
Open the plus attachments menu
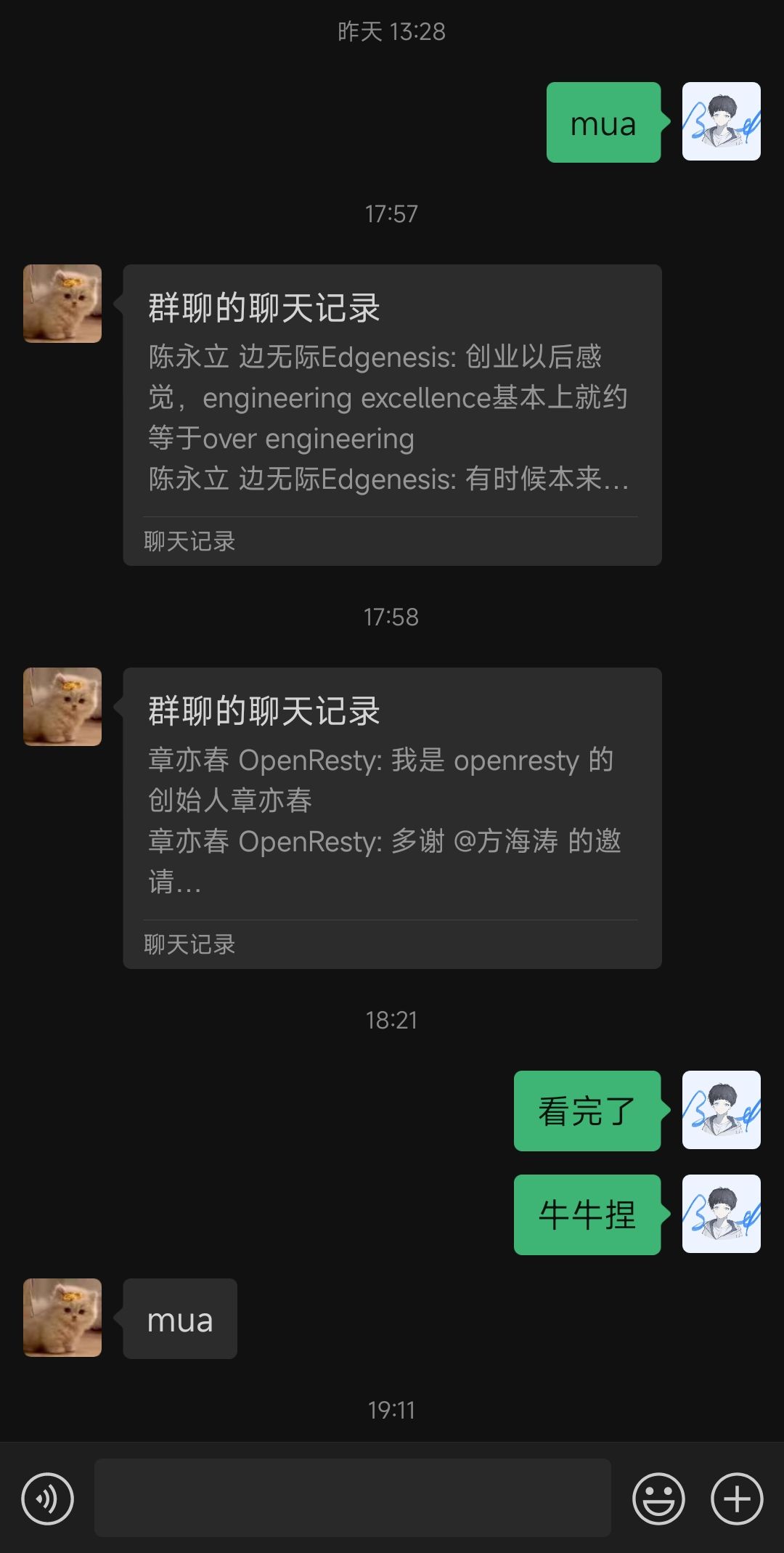(x=737, y=1499)
